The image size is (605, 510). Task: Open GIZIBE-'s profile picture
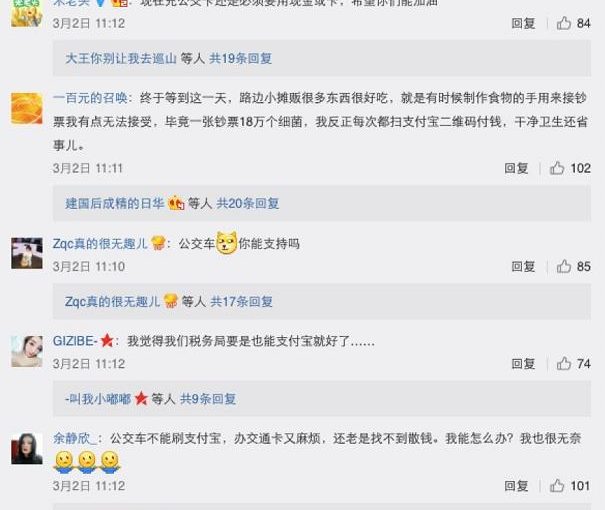pos(27,351)
